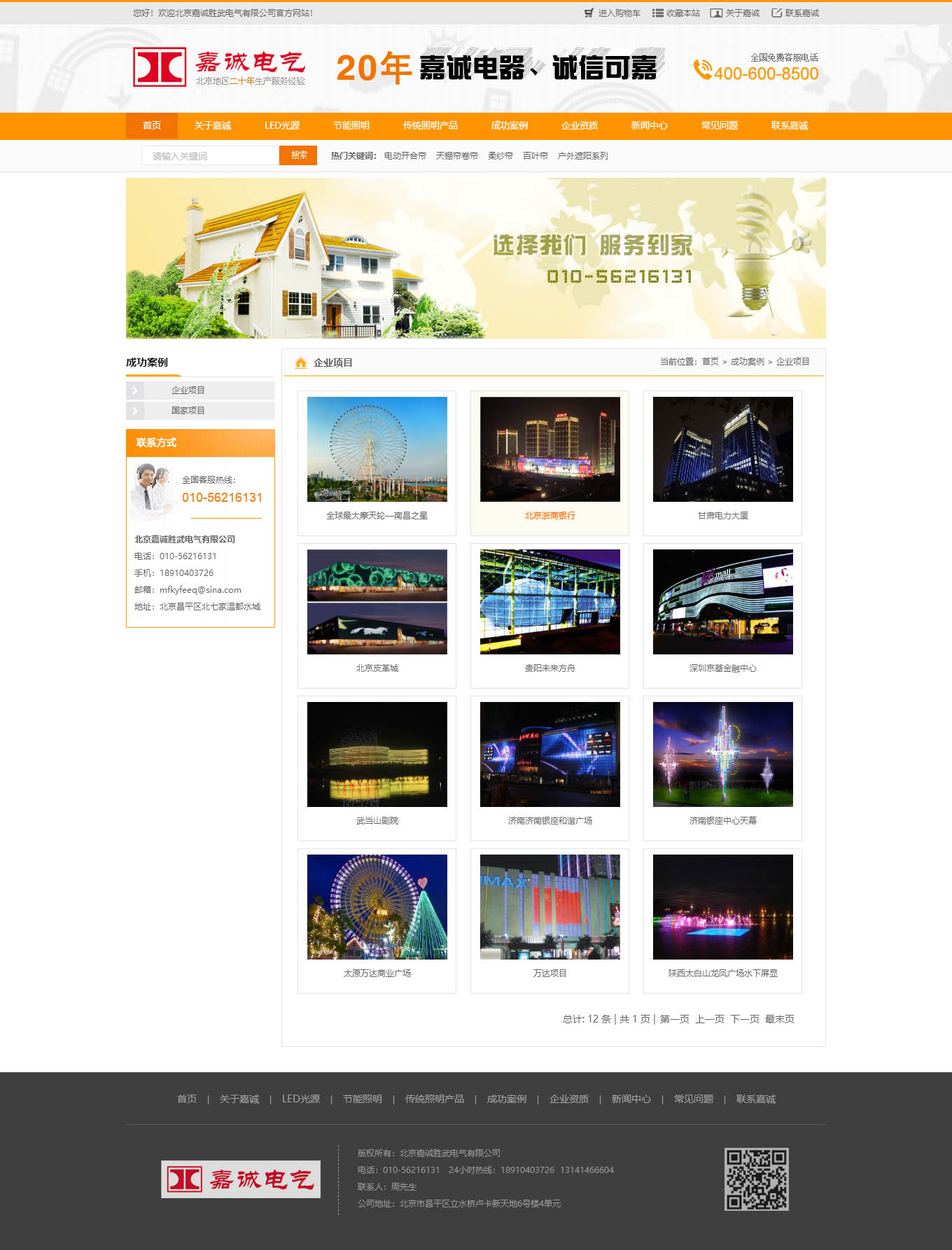The width and height of the screenshot is (952, 1250).
Task: Select hot keyword 电动开合帘
Action: click(x=405, y=156)
